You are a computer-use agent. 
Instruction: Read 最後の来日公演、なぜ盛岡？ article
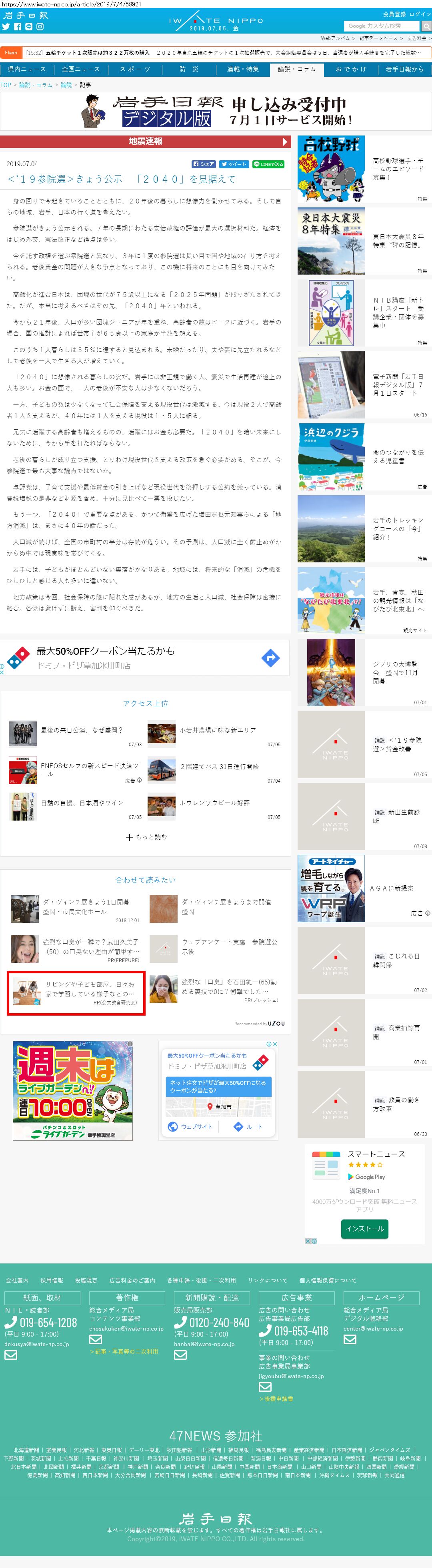point(82,730)
